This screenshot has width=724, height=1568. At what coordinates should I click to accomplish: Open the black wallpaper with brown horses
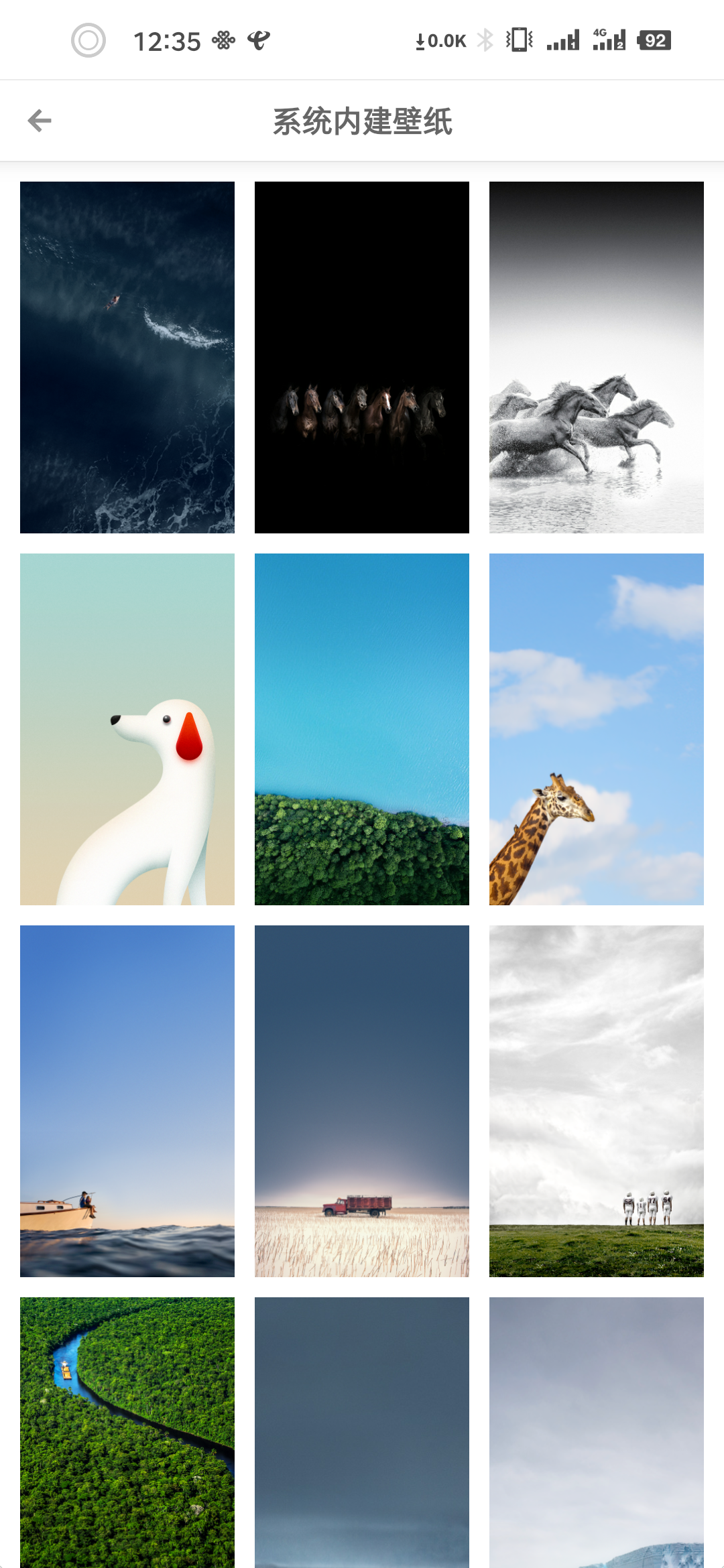[x=362, y=357]
